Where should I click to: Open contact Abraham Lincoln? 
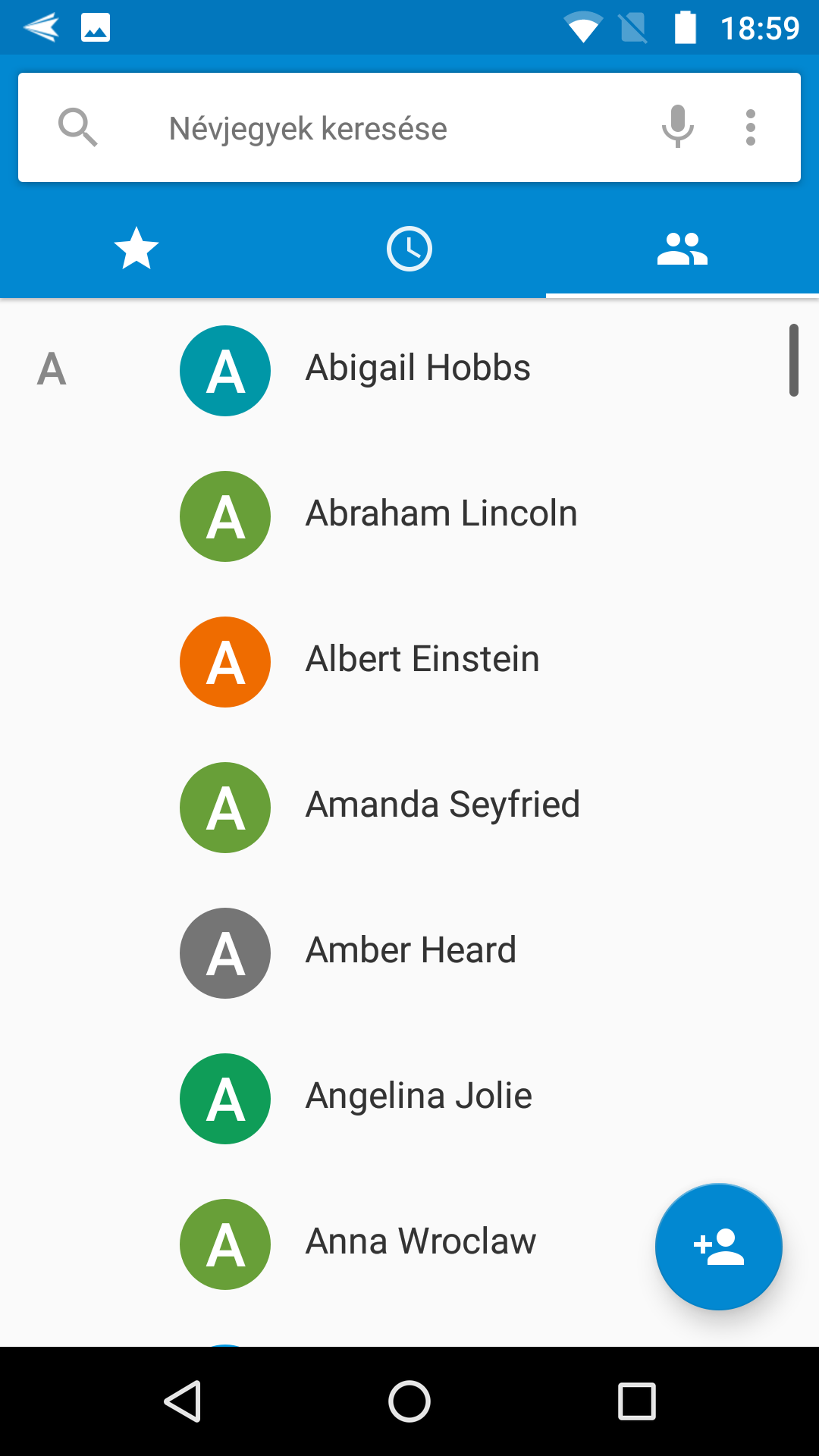click(409, 516)
